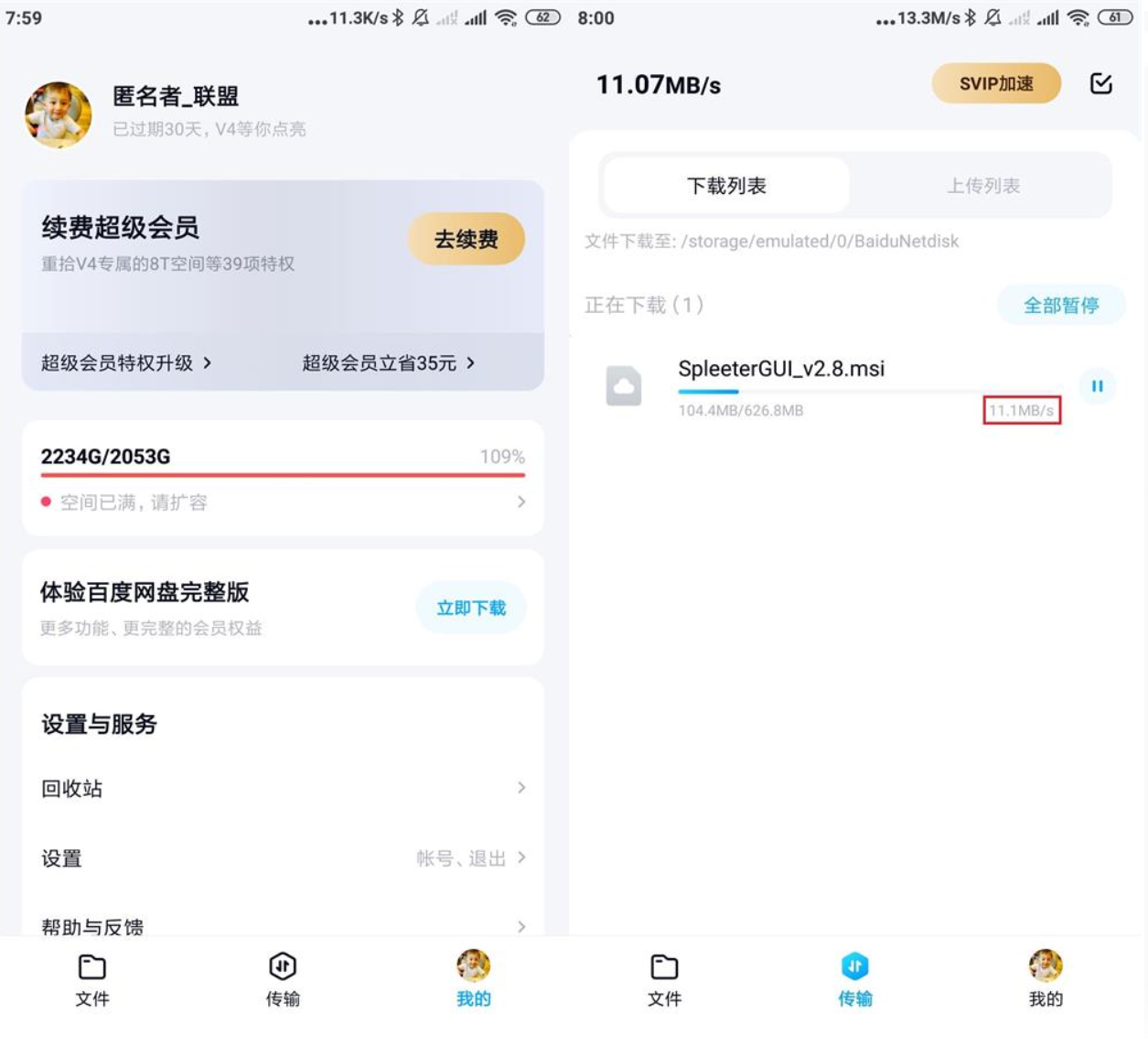Screen dimensions: 1148x1046
Task: Switch to 下载列表 tab
Action: pos(726,186)
